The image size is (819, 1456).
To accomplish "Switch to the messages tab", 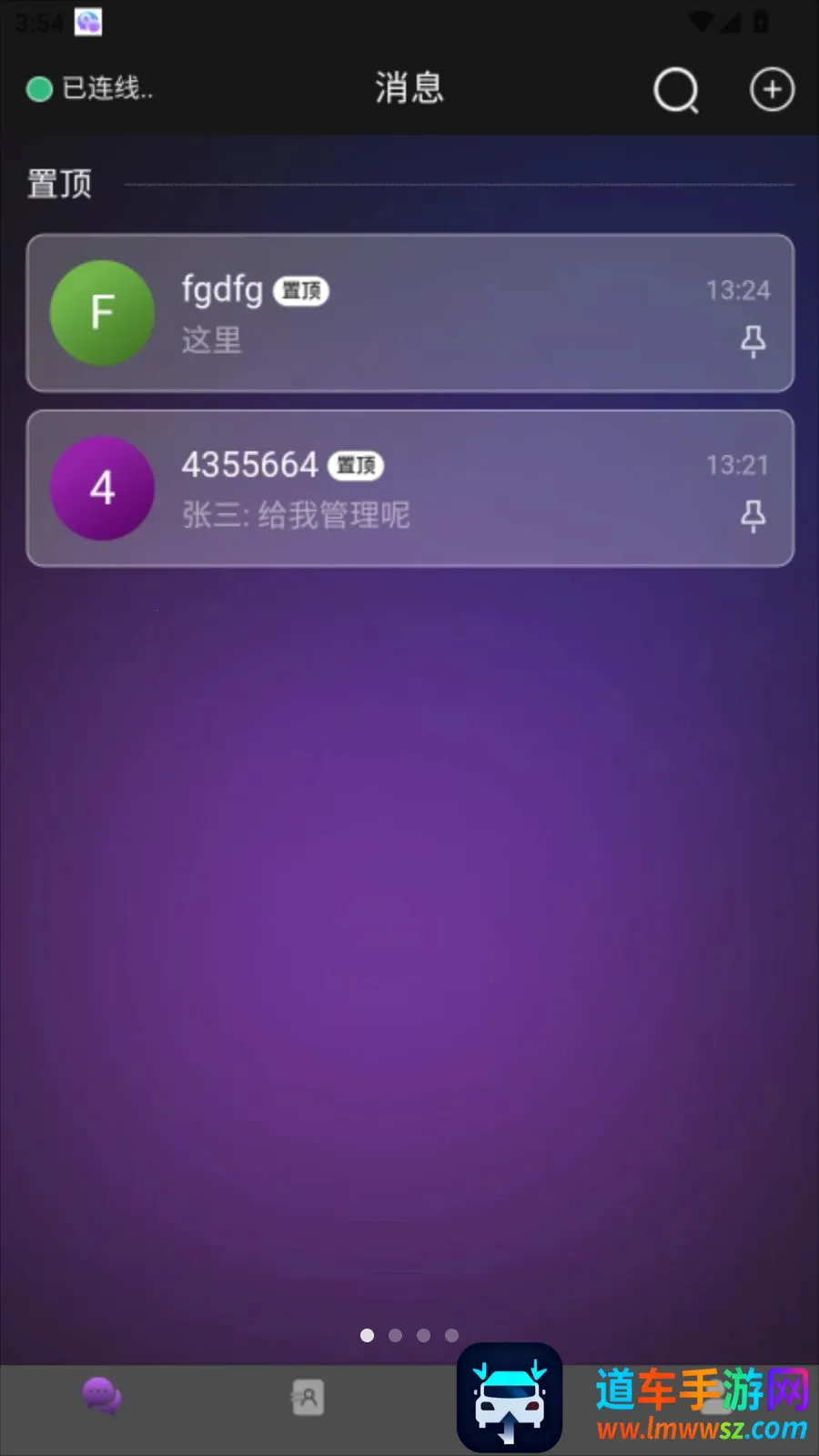I will (x=102, y=1396).
